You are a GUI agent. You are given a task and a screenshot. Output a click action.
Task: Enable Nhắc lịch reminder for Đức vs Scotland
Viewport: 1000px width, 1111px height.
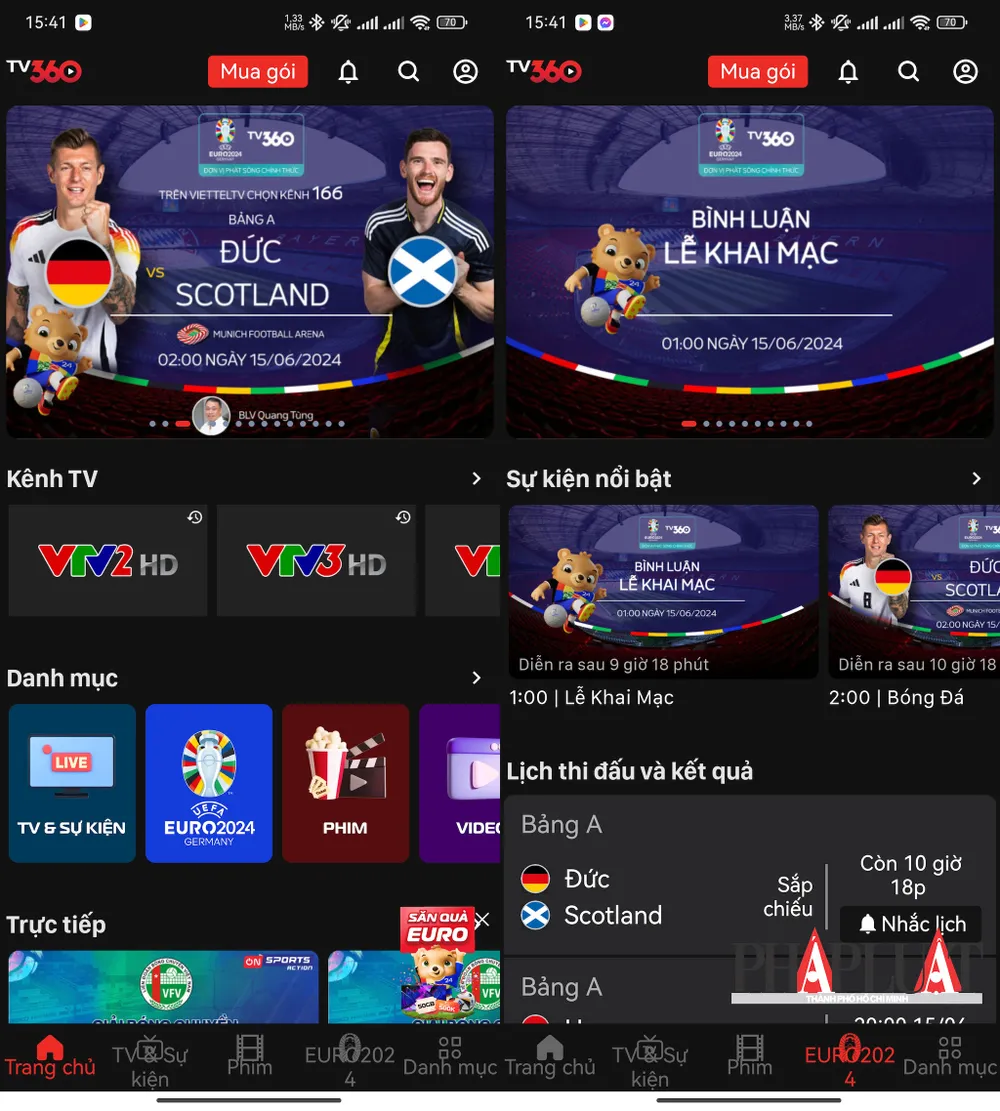[x=910, y=924]
